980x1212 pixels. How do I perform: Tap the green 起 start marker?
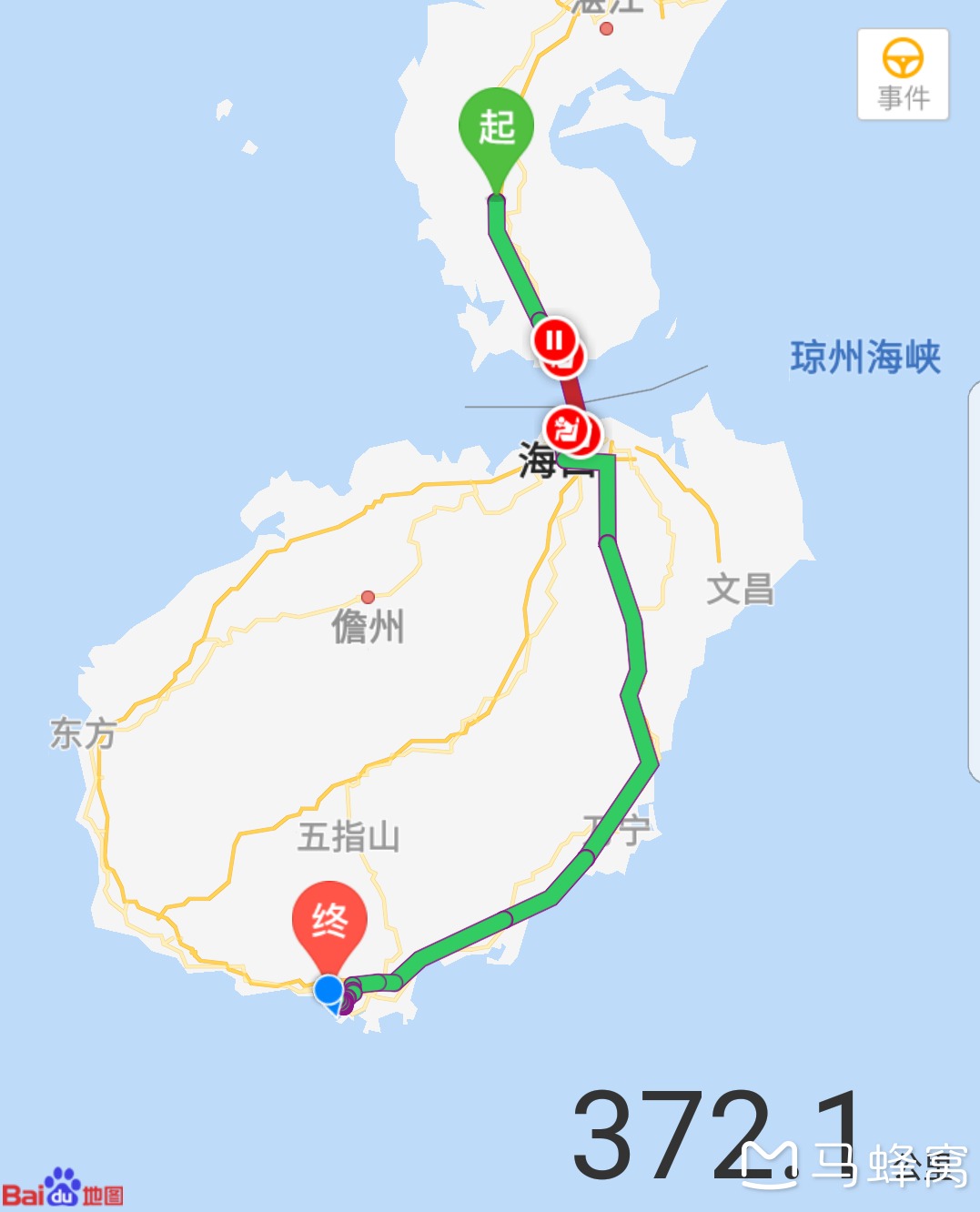click(x=496, y=128)
